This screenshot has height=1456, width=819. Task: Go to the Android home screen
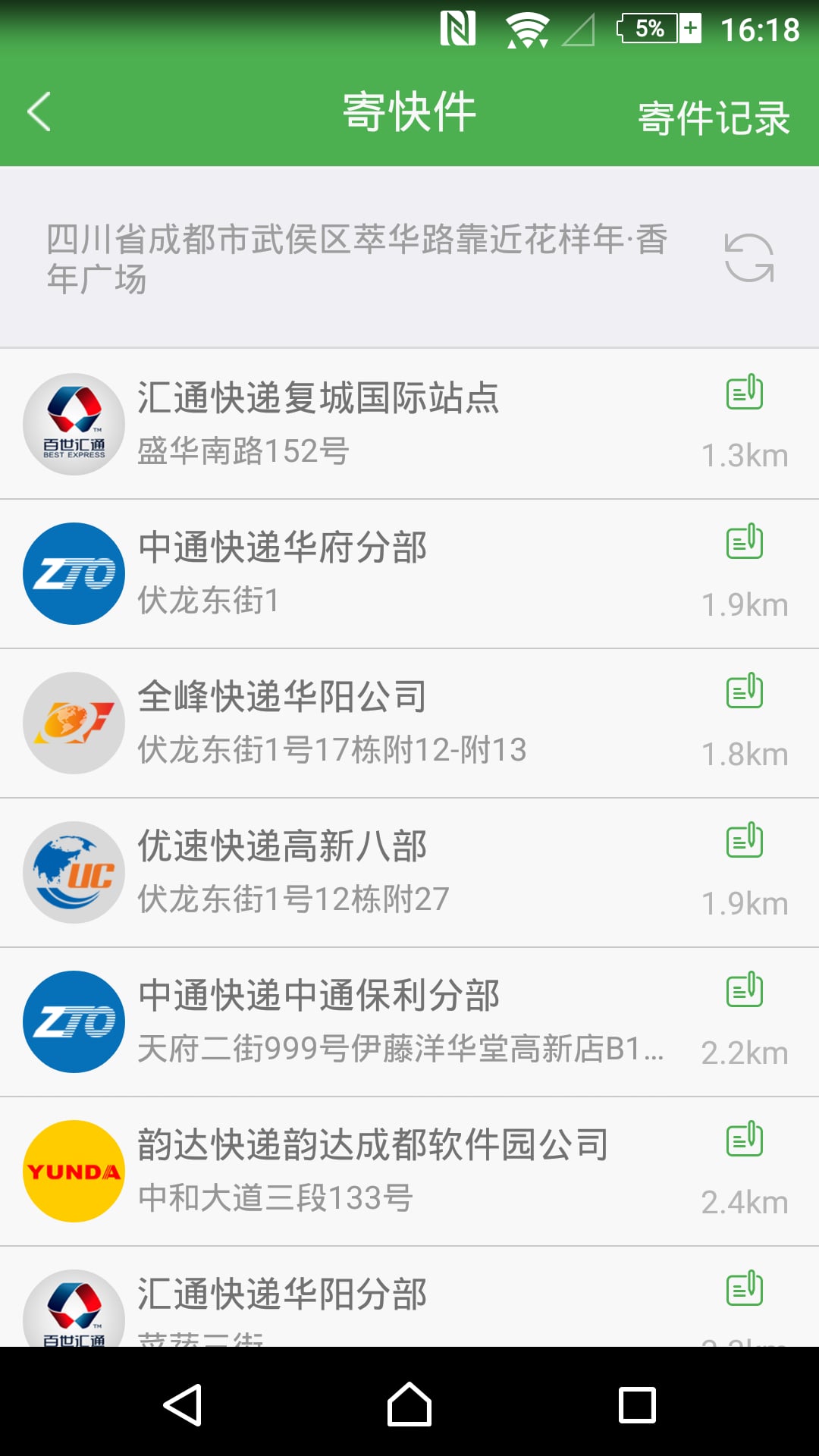[x=409, y=1404]
